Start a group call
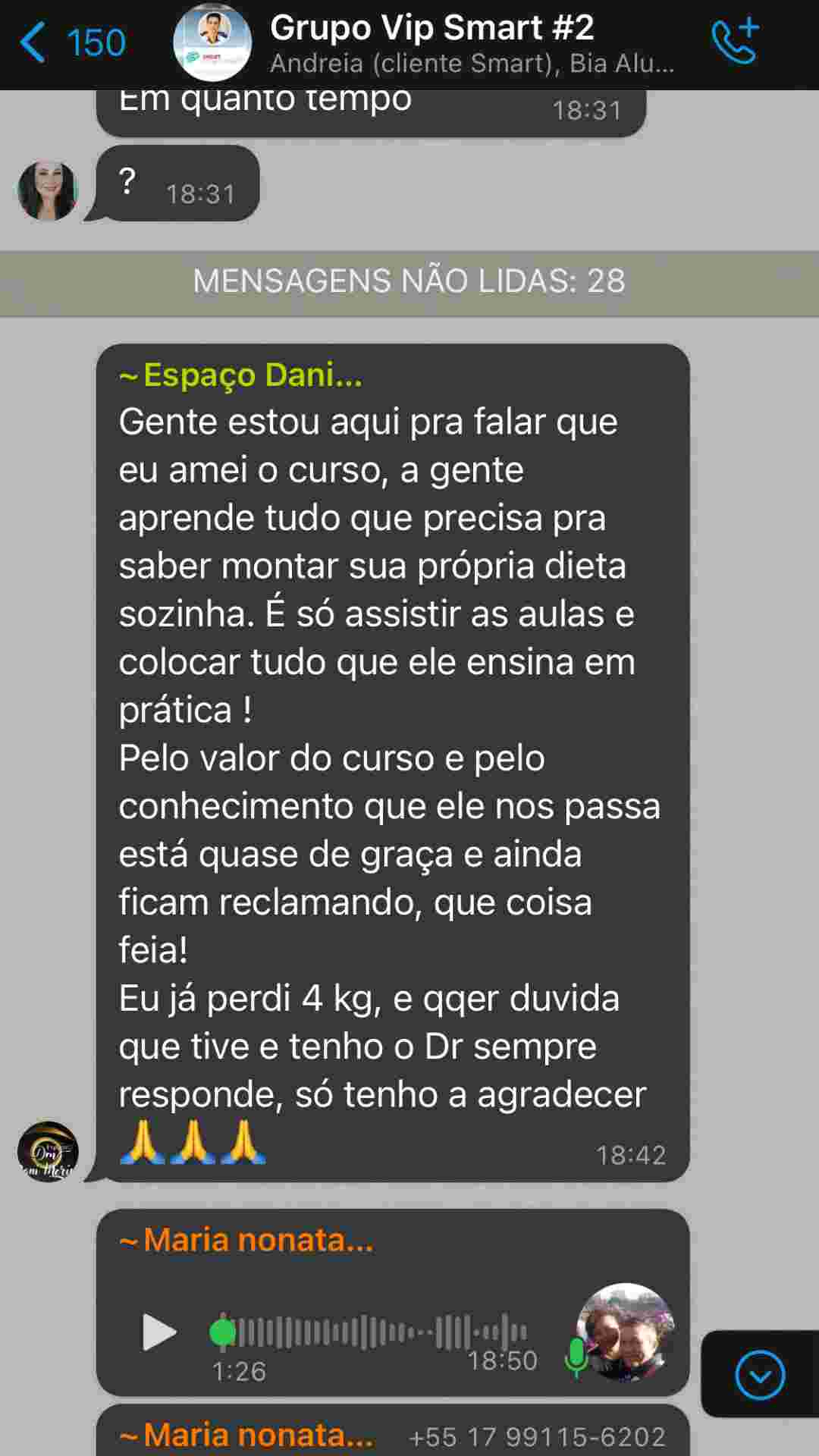The width and height of the screenshot is (819, 1456). pos(735,42)
